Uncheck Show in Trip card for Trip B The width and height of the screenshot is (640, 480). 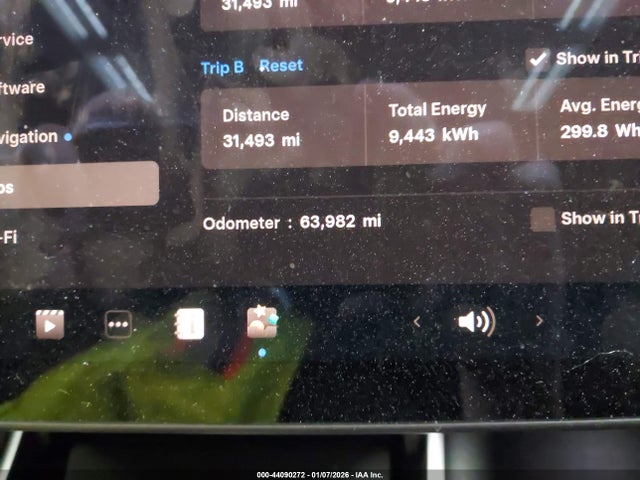pyautogui.click(x=539, y=59)
